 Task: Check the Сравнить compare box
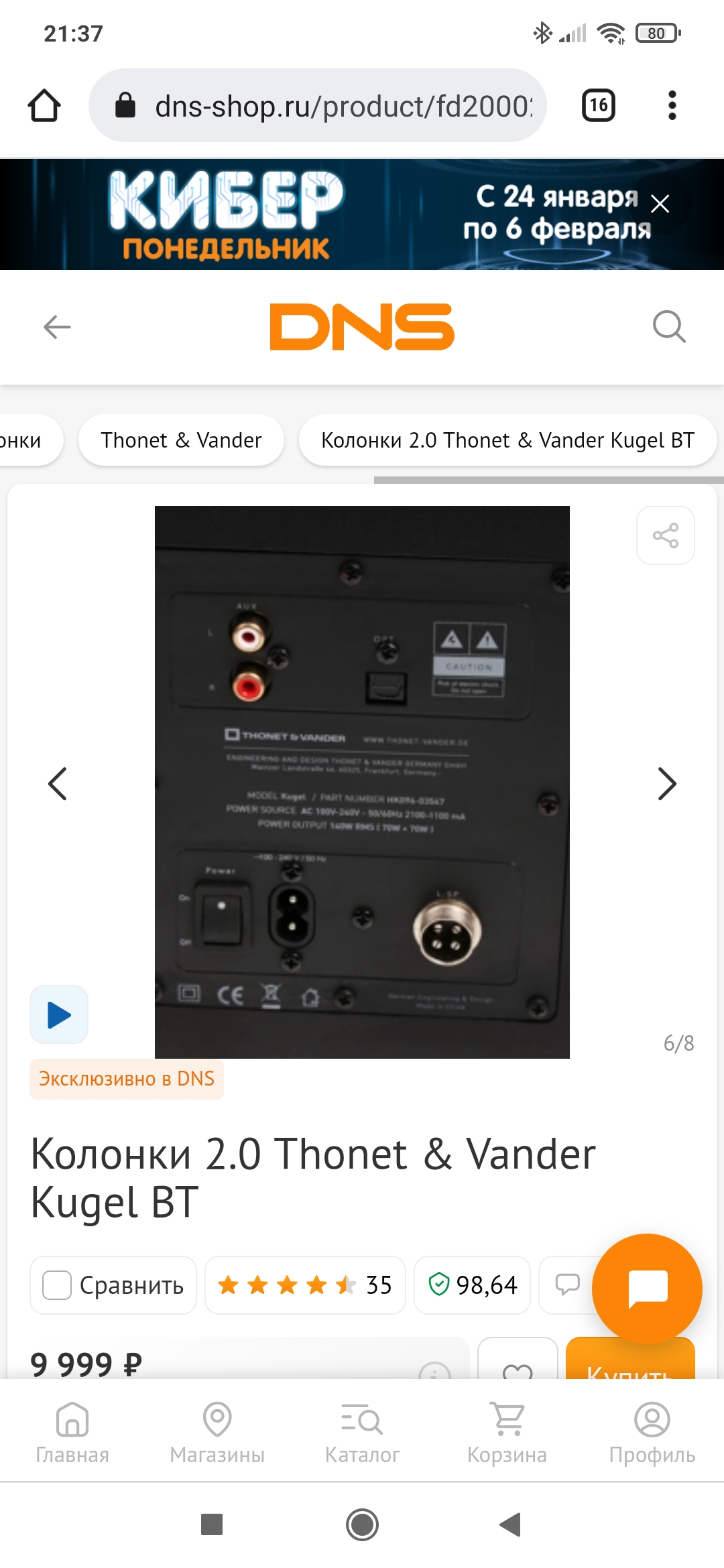point(57,1285)
